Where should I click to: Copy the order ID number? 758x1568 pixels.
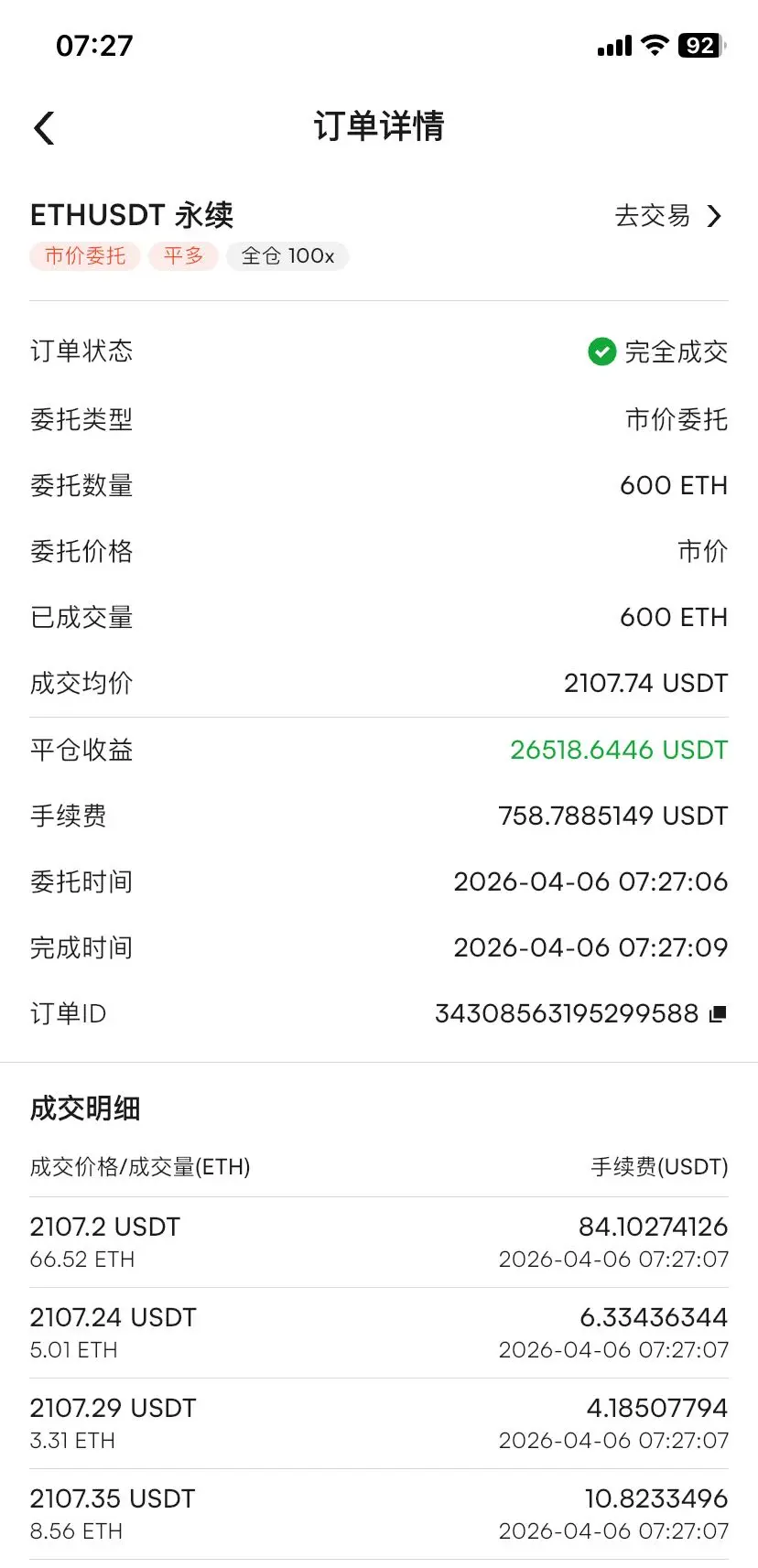click(718, 1013)
